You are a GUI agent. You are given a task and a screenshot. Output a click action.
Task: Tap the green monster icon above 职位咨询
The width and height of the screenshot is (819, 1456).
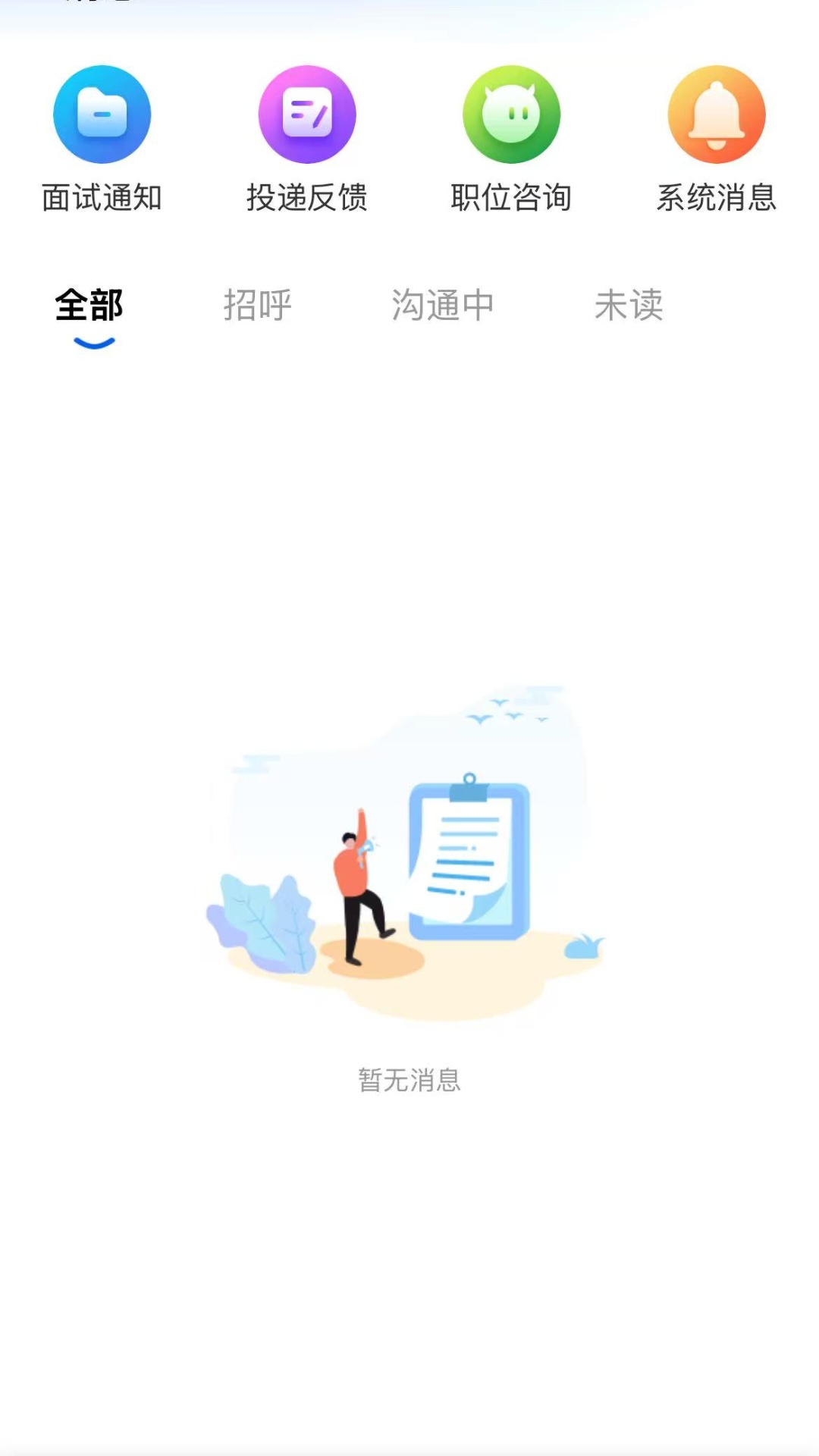tap(512, 114)
